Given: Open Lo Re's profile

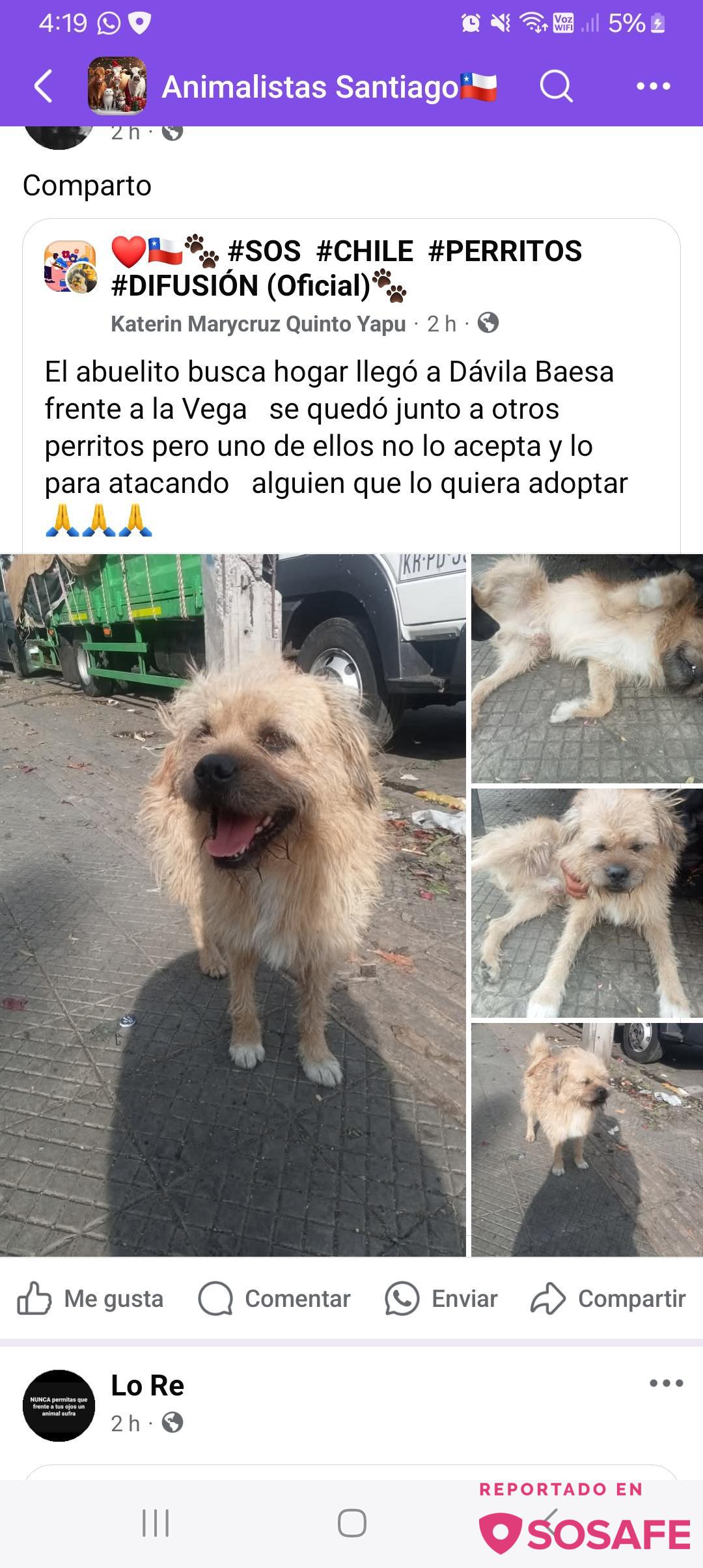Looking at the screenshot, I should (x=147, y=1386).
